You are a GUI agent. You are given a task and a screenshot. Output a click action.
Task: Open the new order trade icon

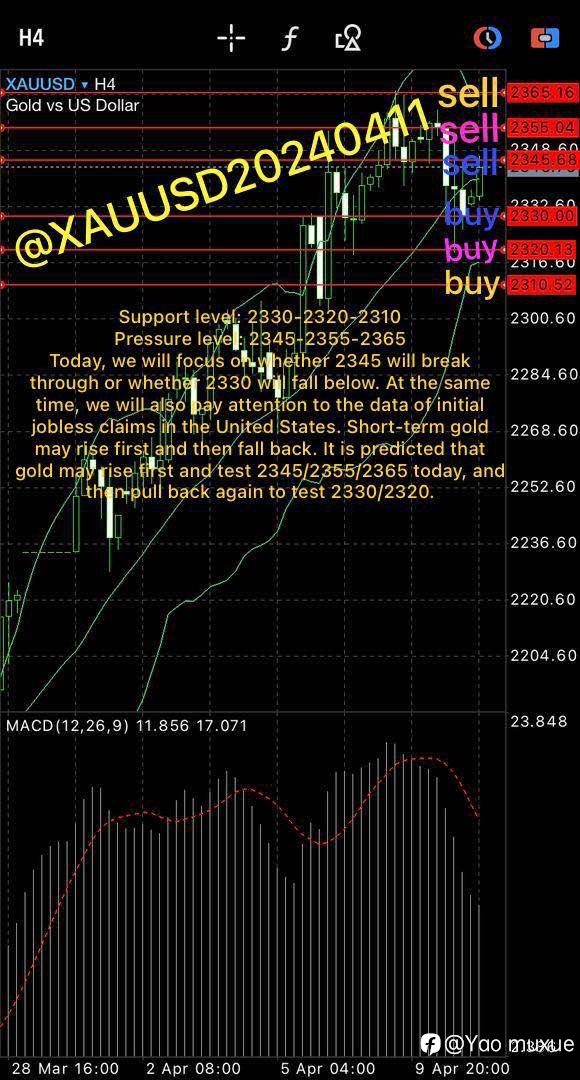tap(545, 38)
